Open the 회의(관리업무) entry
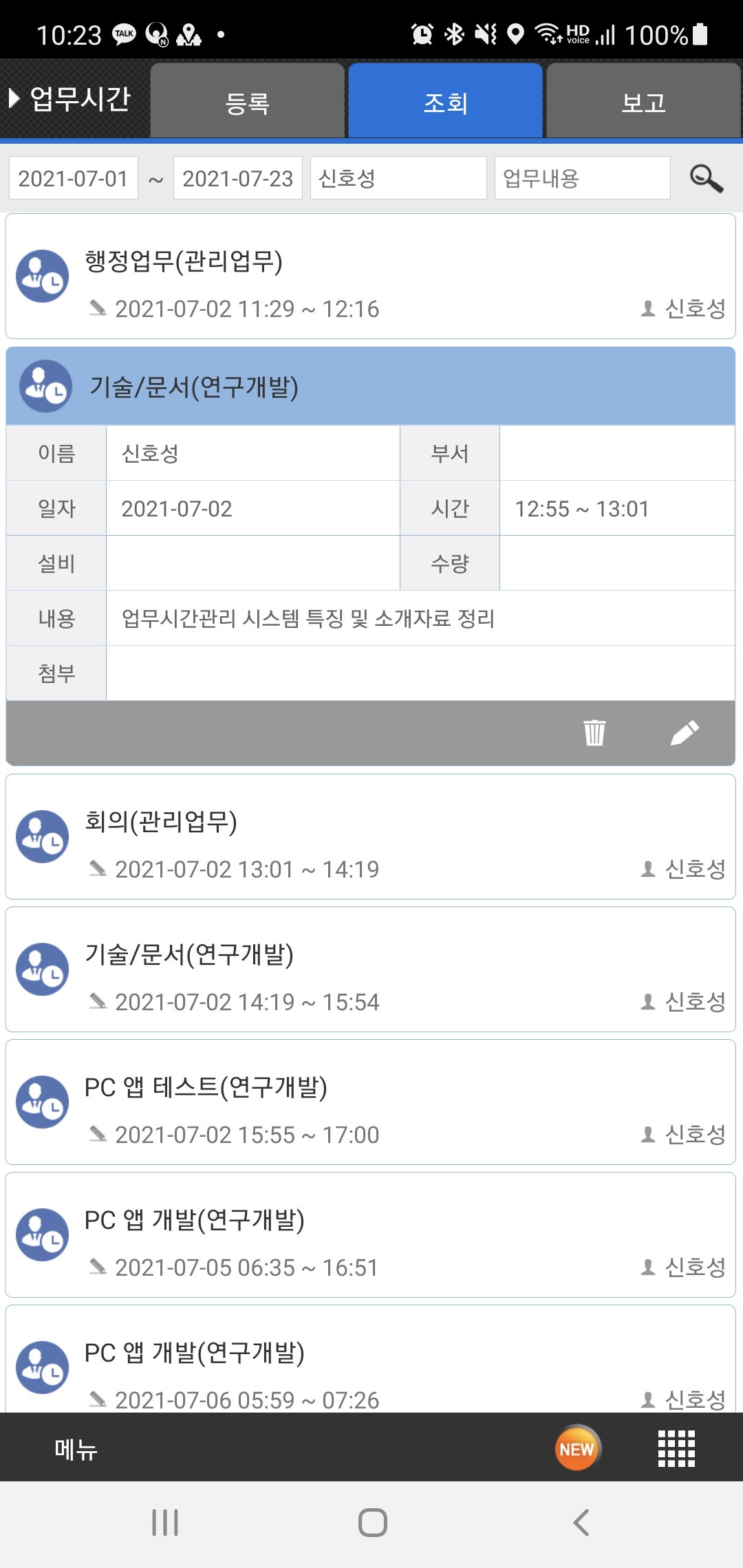This screenshot has height=1568, width=743. click(x=371, y=837)
